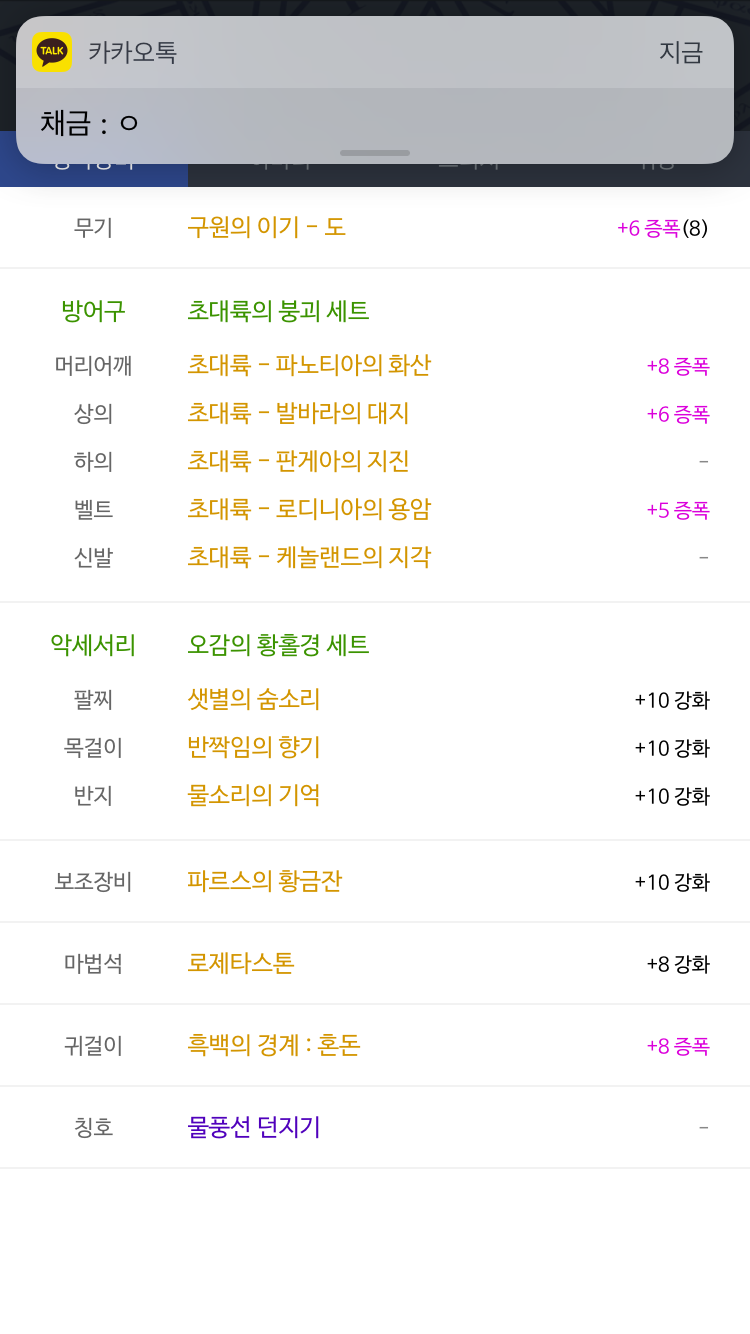Open the KakaoTalk notification banner
The image size is (750, 1334).
[x=375, y=90]
